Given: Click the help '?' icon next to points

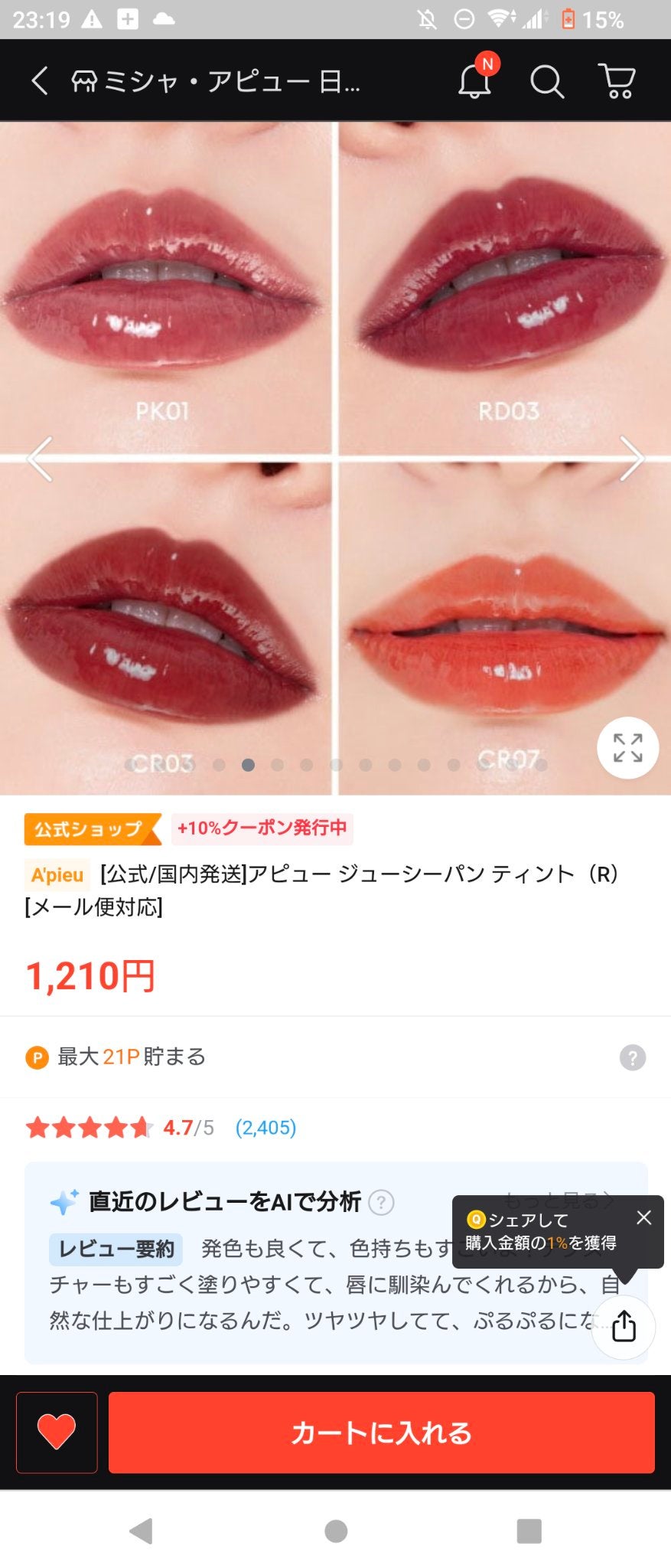Looking at the screenshot, I should coord(633,1059).
